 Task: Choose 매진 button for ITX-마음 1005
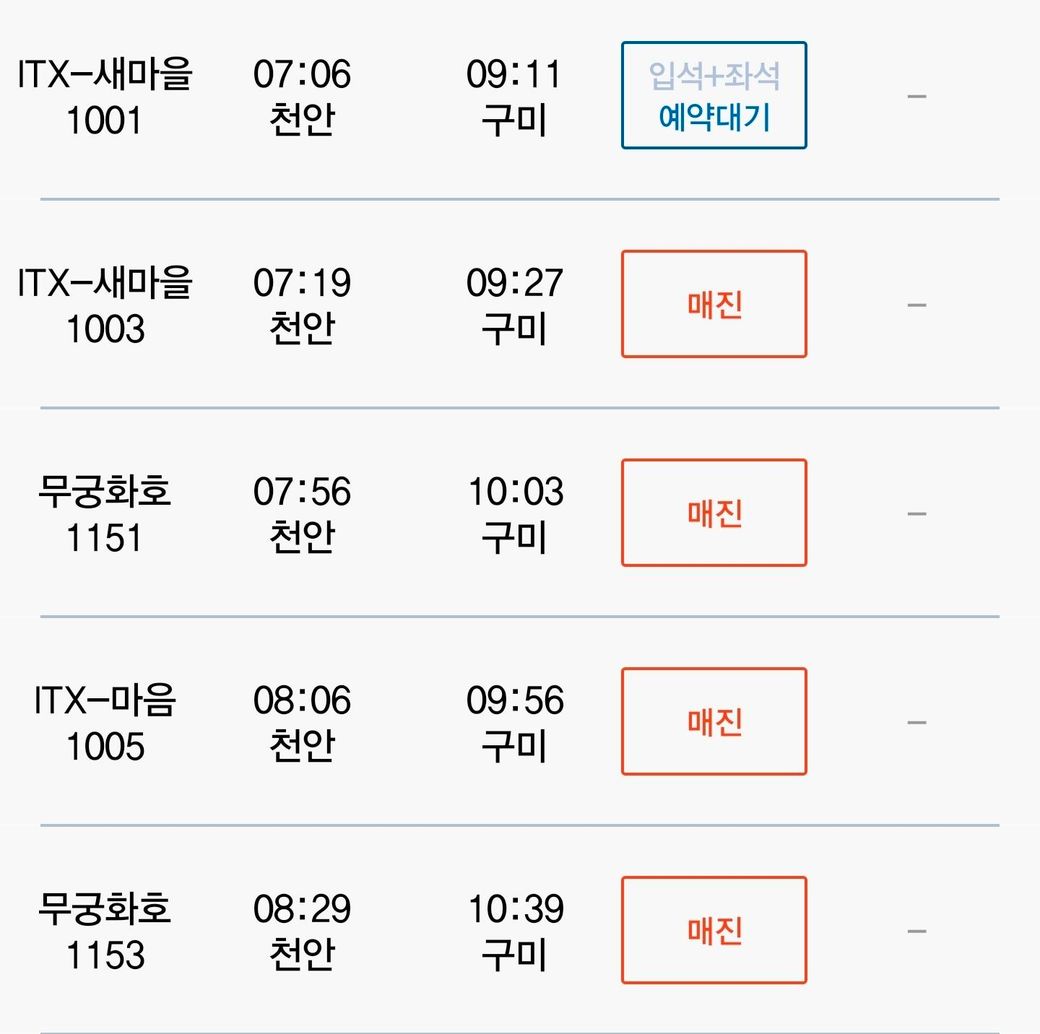(x=714, y=722)
